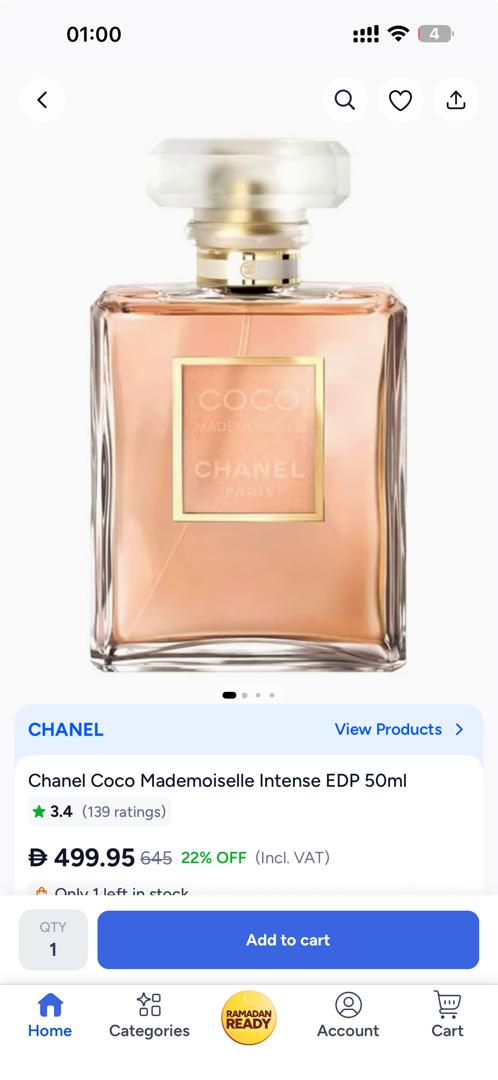
Task: Tap Add to cart
Action: [288, 940]
